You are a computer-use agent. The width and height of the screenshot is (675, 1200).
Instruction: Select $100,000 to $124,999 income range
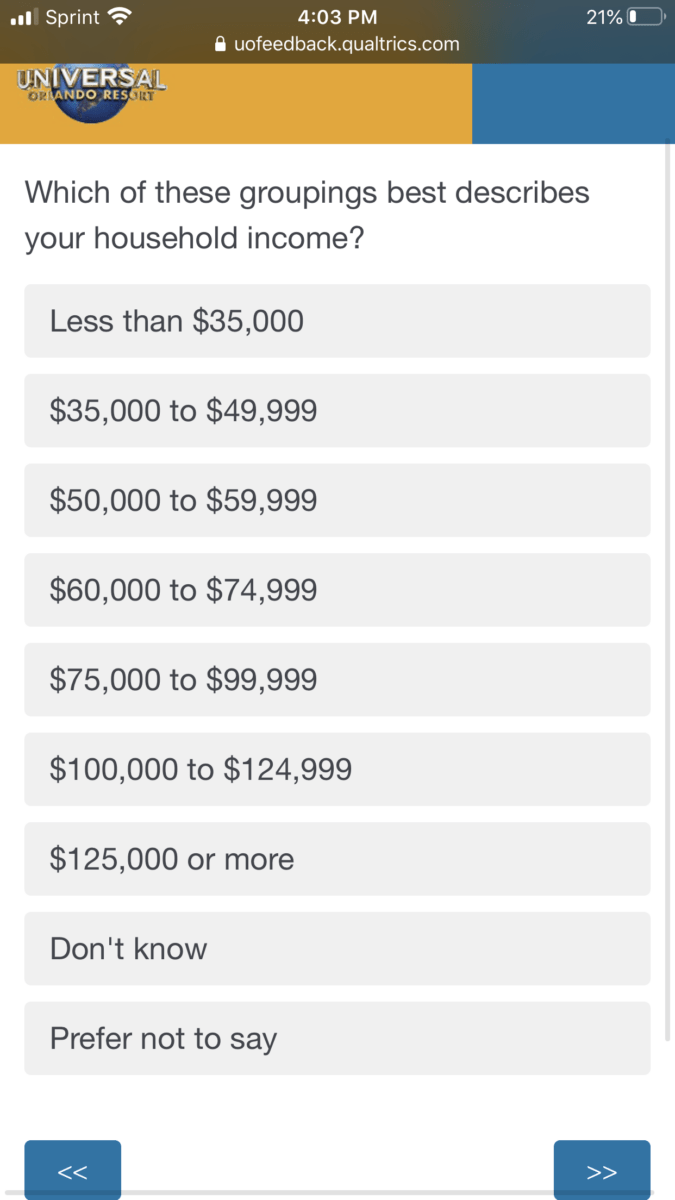[x=337, y=769]
